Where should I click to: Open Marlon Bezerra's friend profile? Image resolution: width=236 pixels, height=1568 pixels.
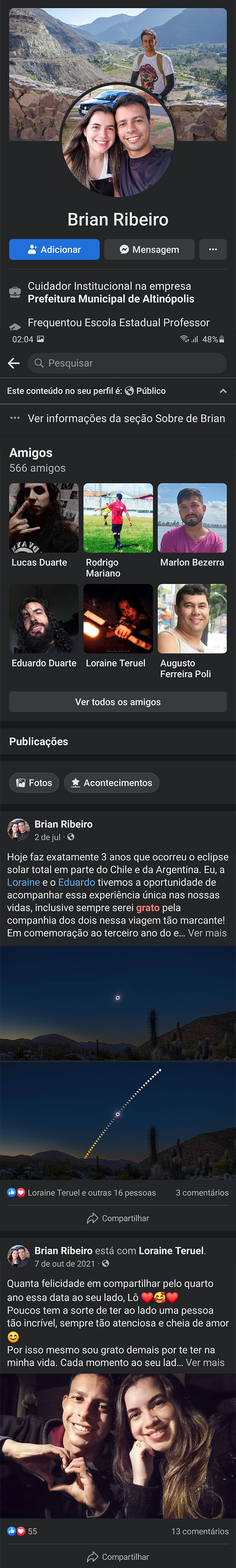[x=192, y=518]
